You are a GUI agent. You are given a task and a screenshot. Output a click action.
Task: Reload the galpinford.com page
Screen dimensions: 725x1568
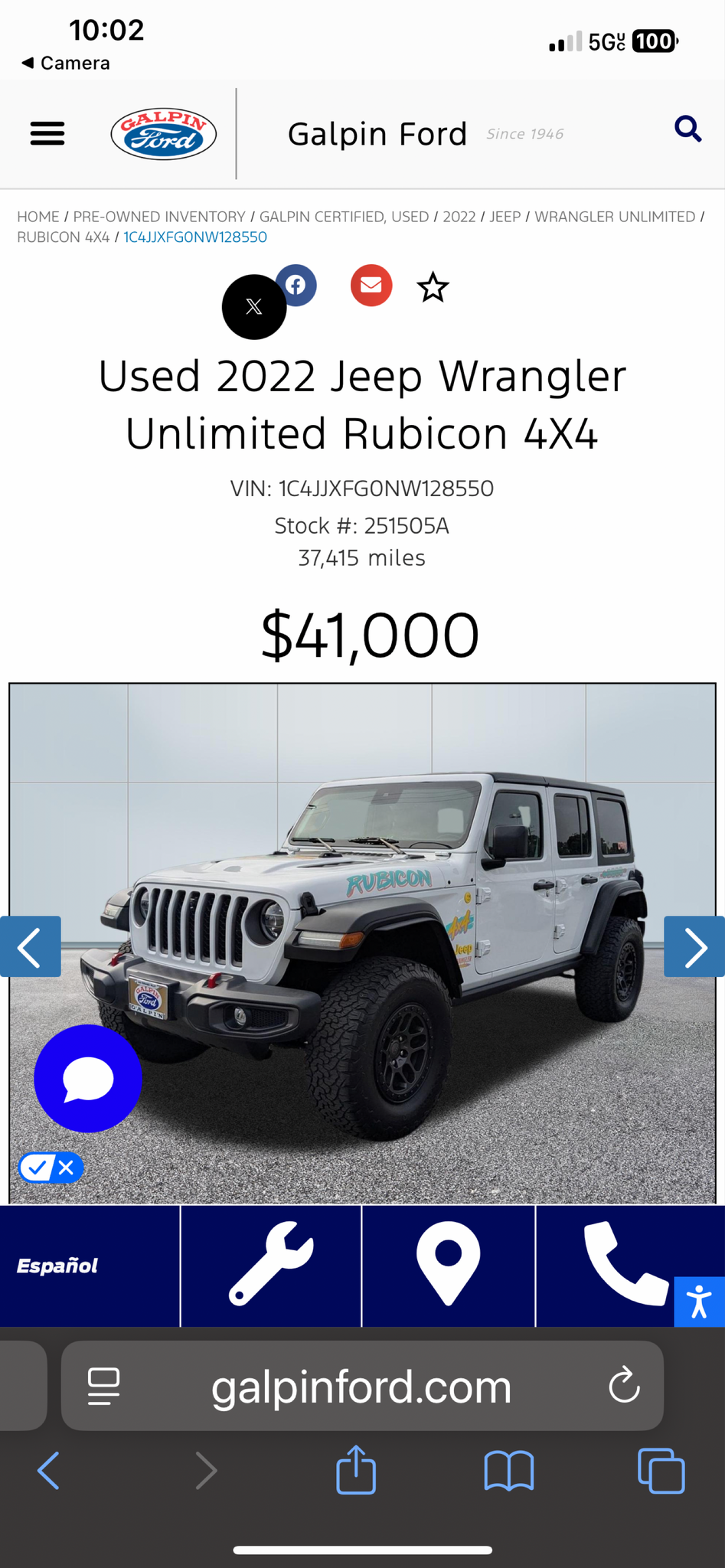[624, 1385]
